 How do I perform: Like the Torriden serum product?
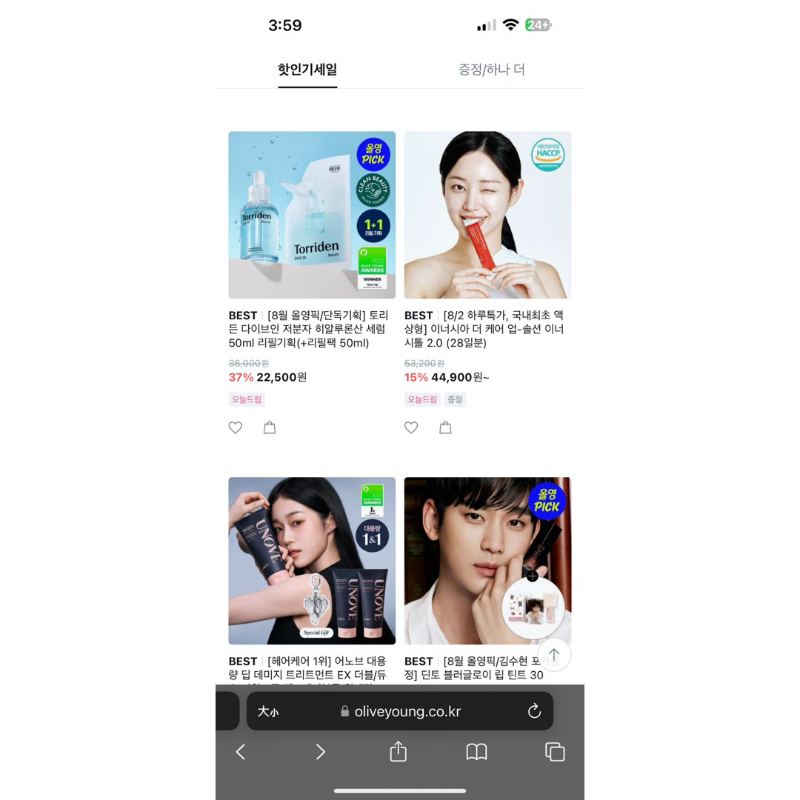click(235, 428)
